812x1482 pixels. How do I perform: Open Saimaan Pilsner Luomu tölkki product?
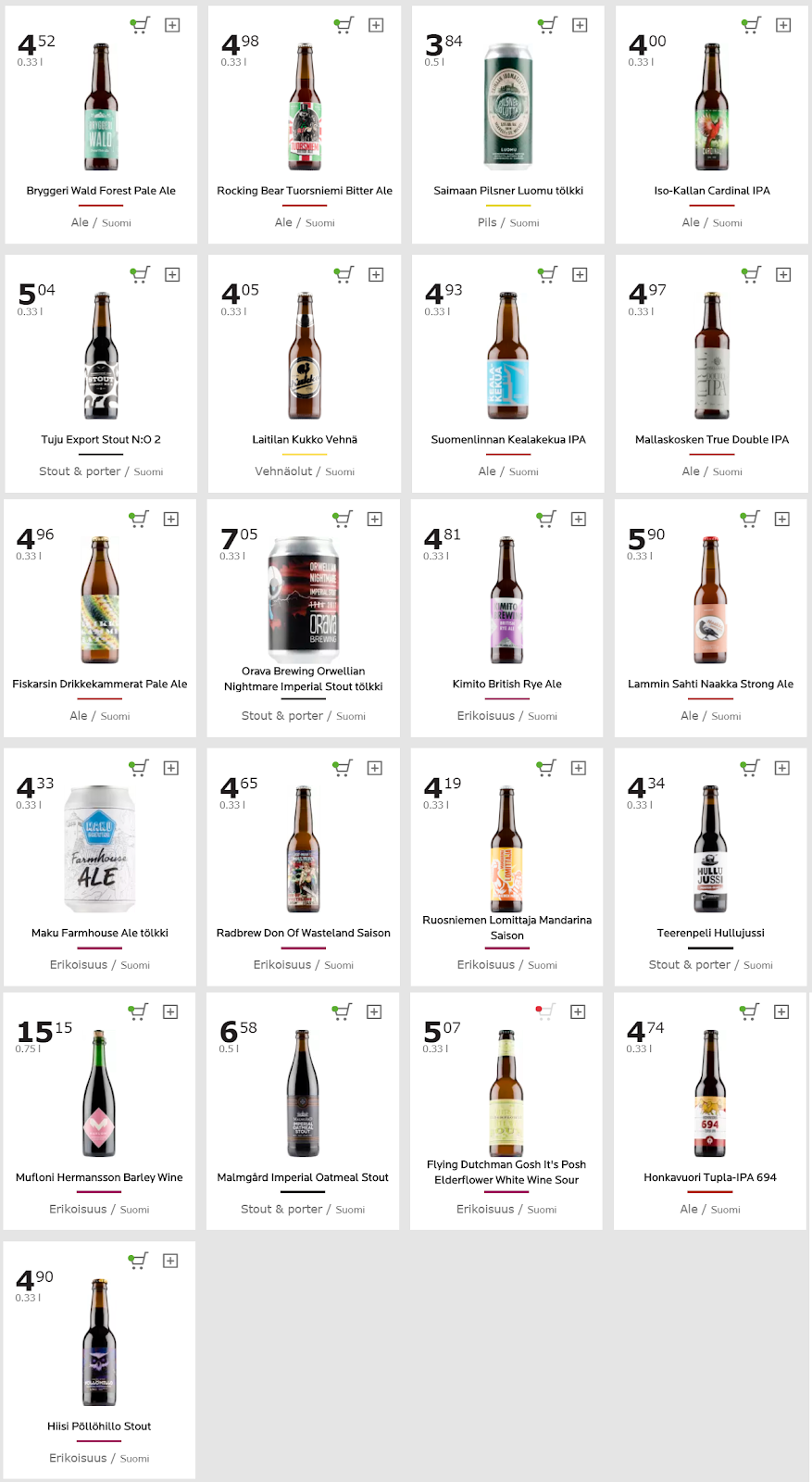tap(508, 191)
